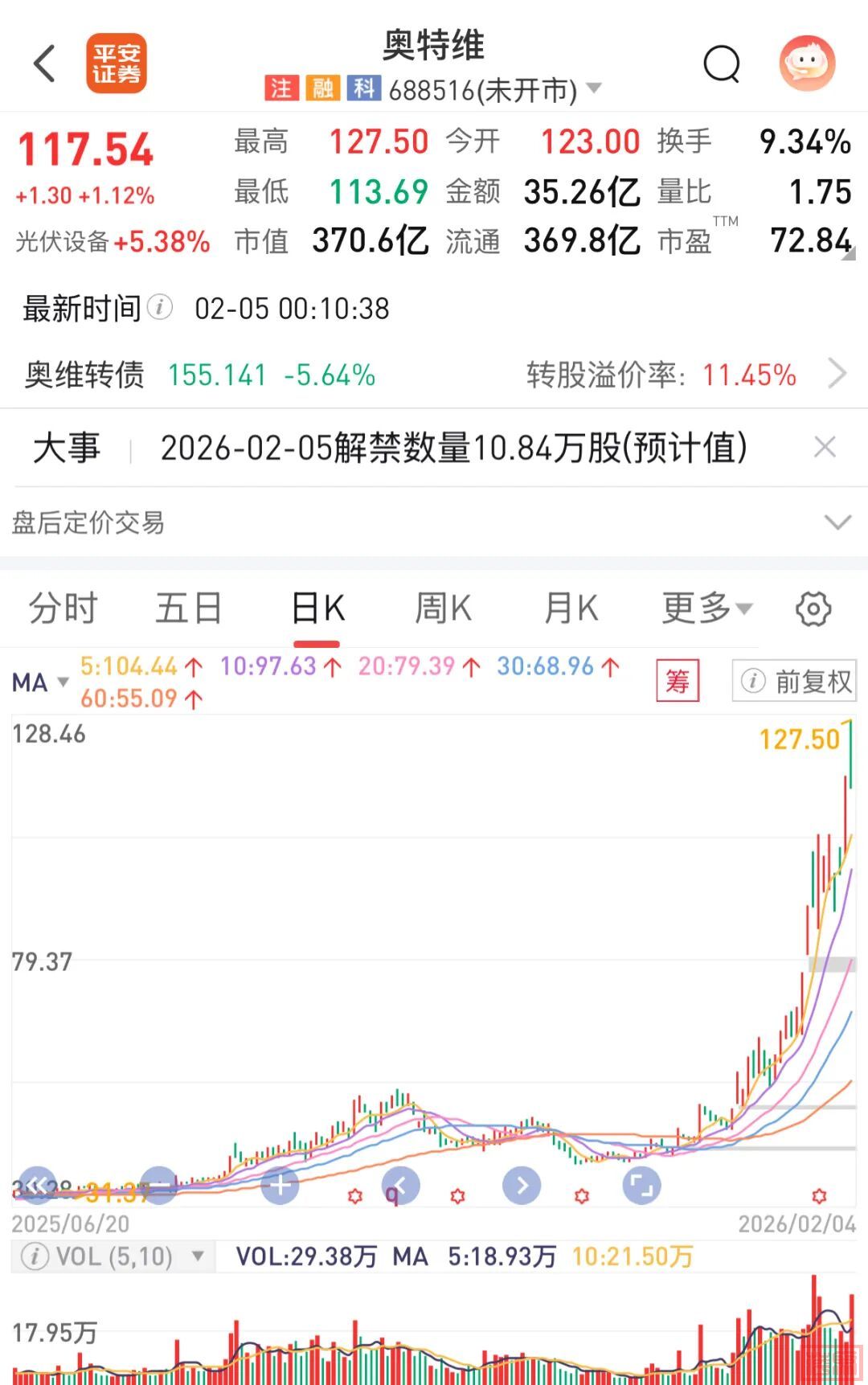The width and height of the screenshot is (868, 1385).
Task: Switch to the 分时 chart tab
Action: pos(63,608)
